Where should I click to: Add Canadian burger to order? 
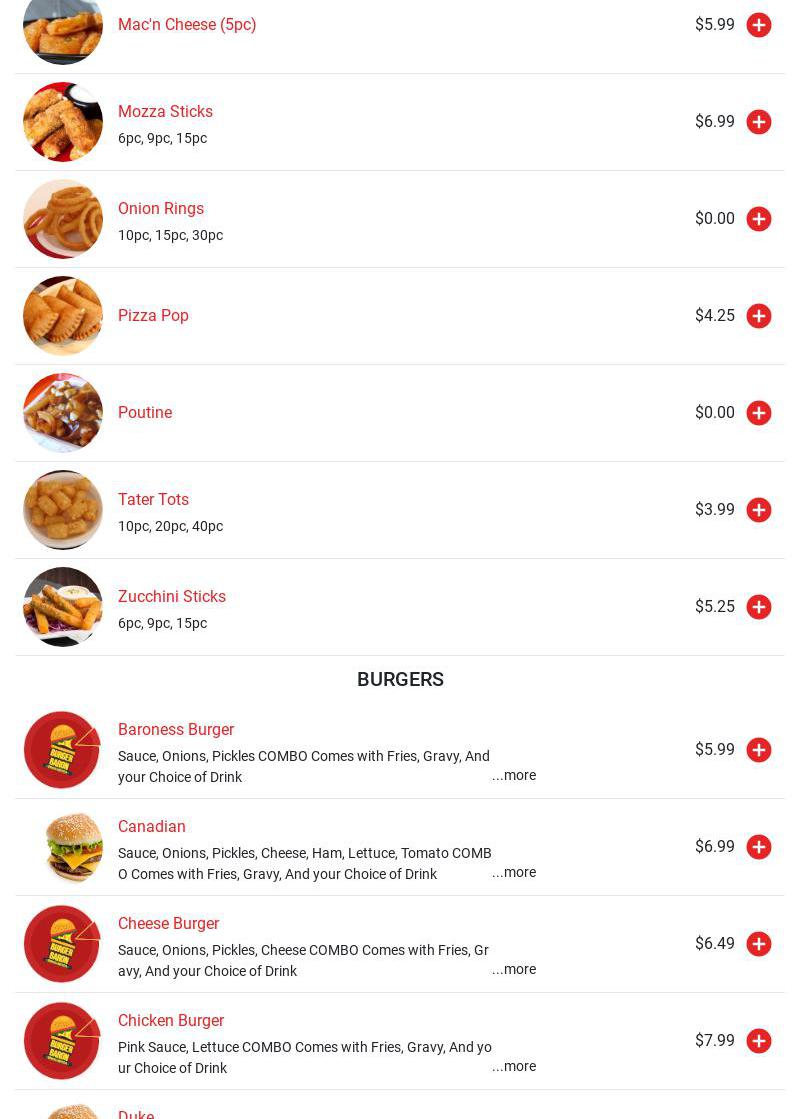(758, 847)
